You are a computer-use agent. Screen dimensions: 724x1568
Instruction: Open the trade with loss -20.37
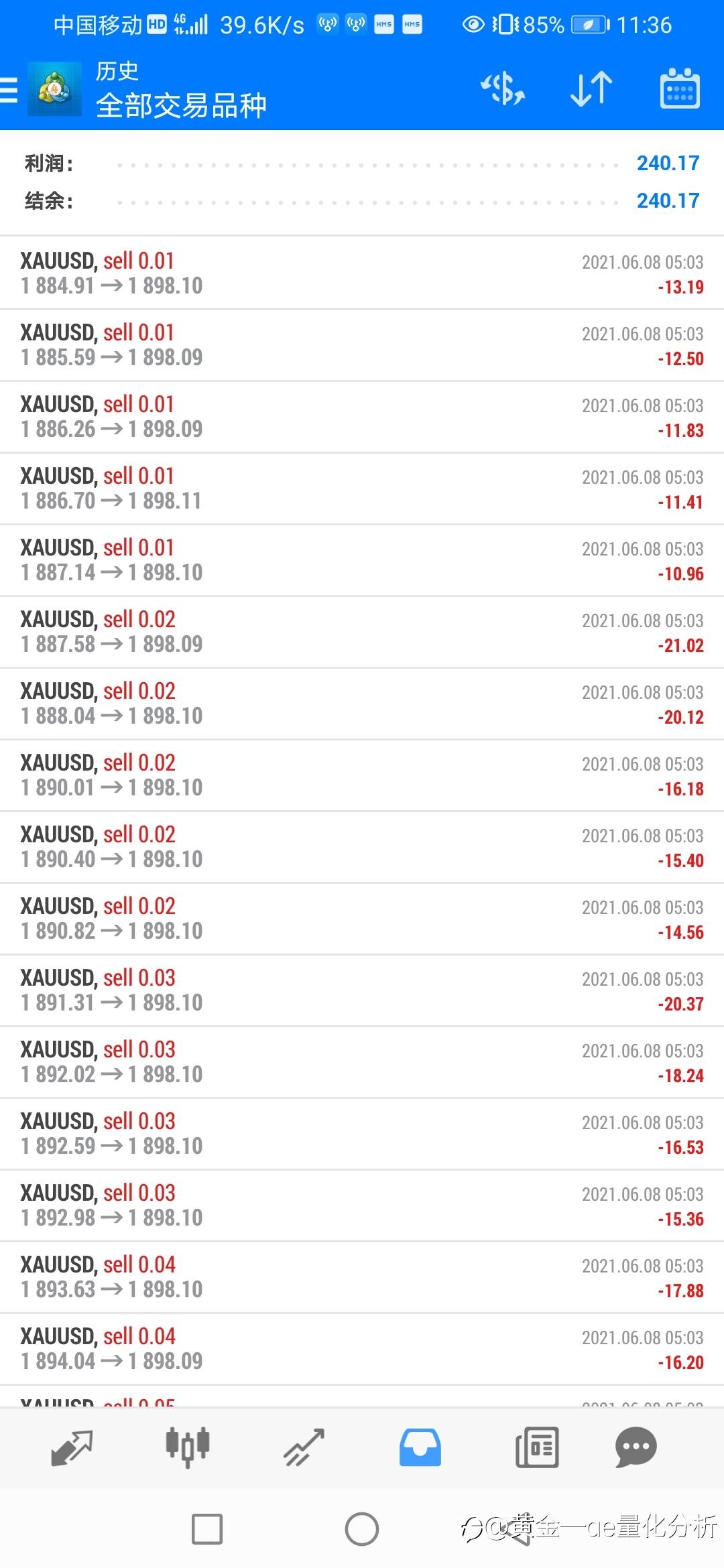coord(362,990)
